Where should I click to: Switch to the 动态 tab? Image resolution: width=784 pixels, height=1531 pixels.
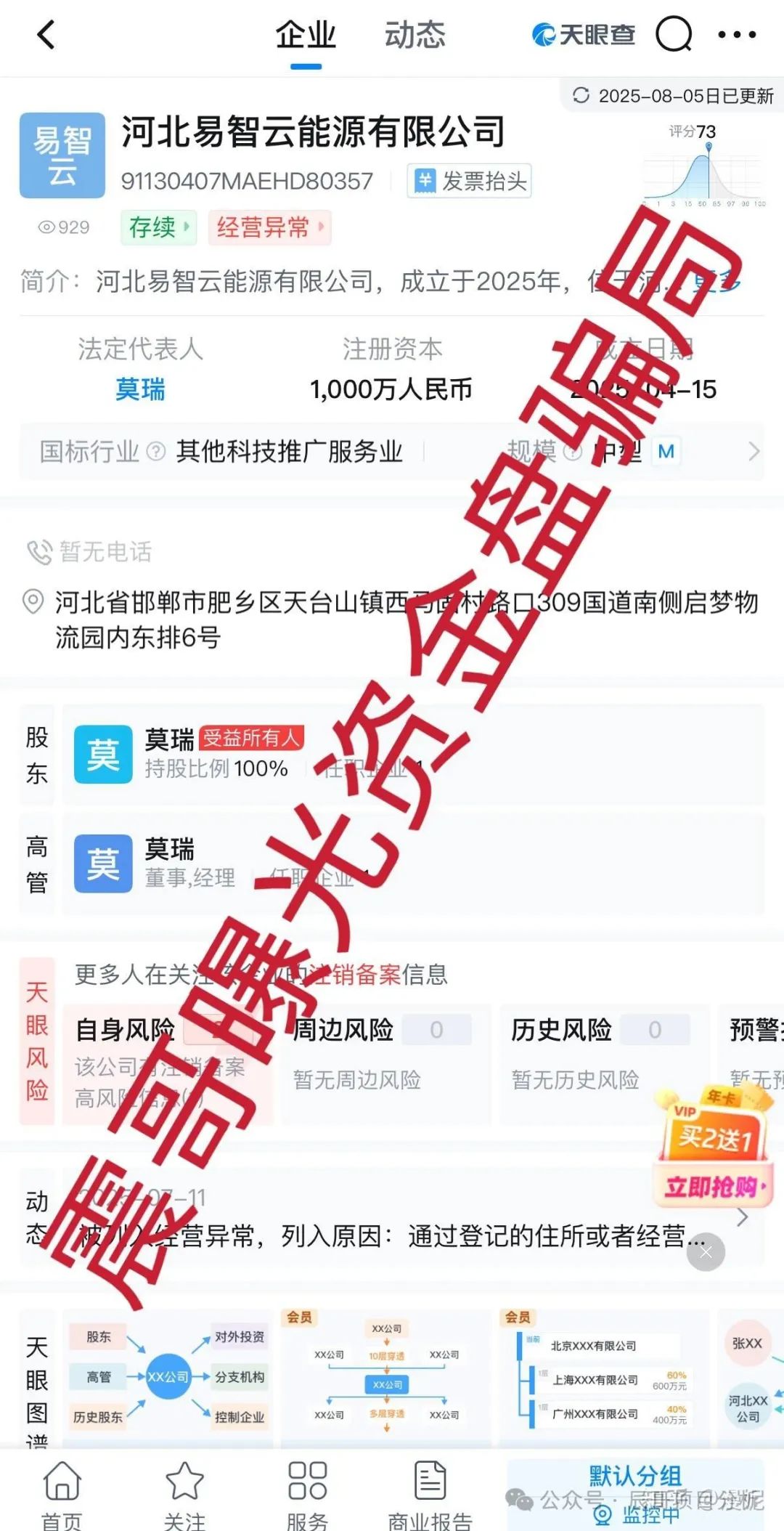[415, 35]
